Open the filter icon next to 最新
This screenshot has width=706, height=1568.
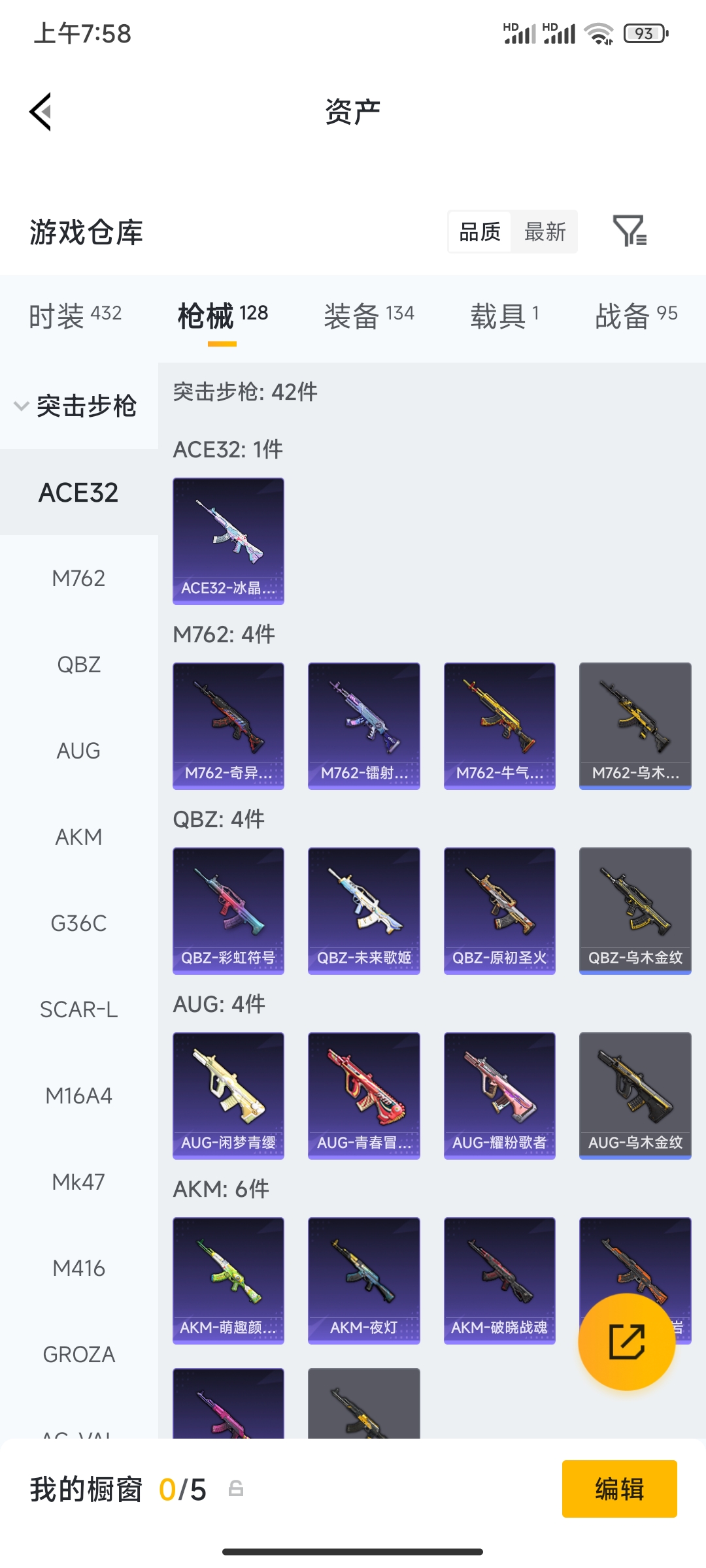[x=630, y=231]
